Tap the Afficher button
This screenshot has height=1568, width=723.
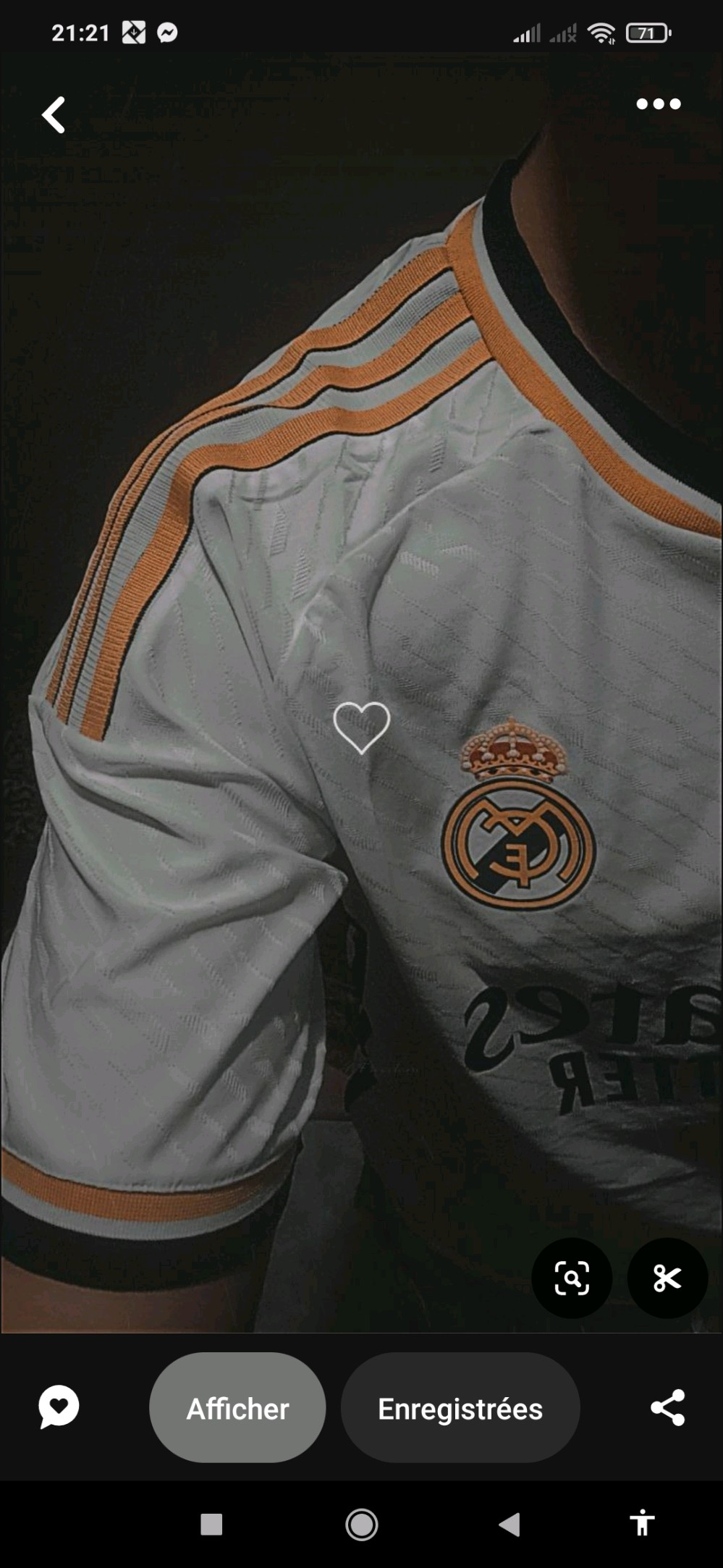237,1408
